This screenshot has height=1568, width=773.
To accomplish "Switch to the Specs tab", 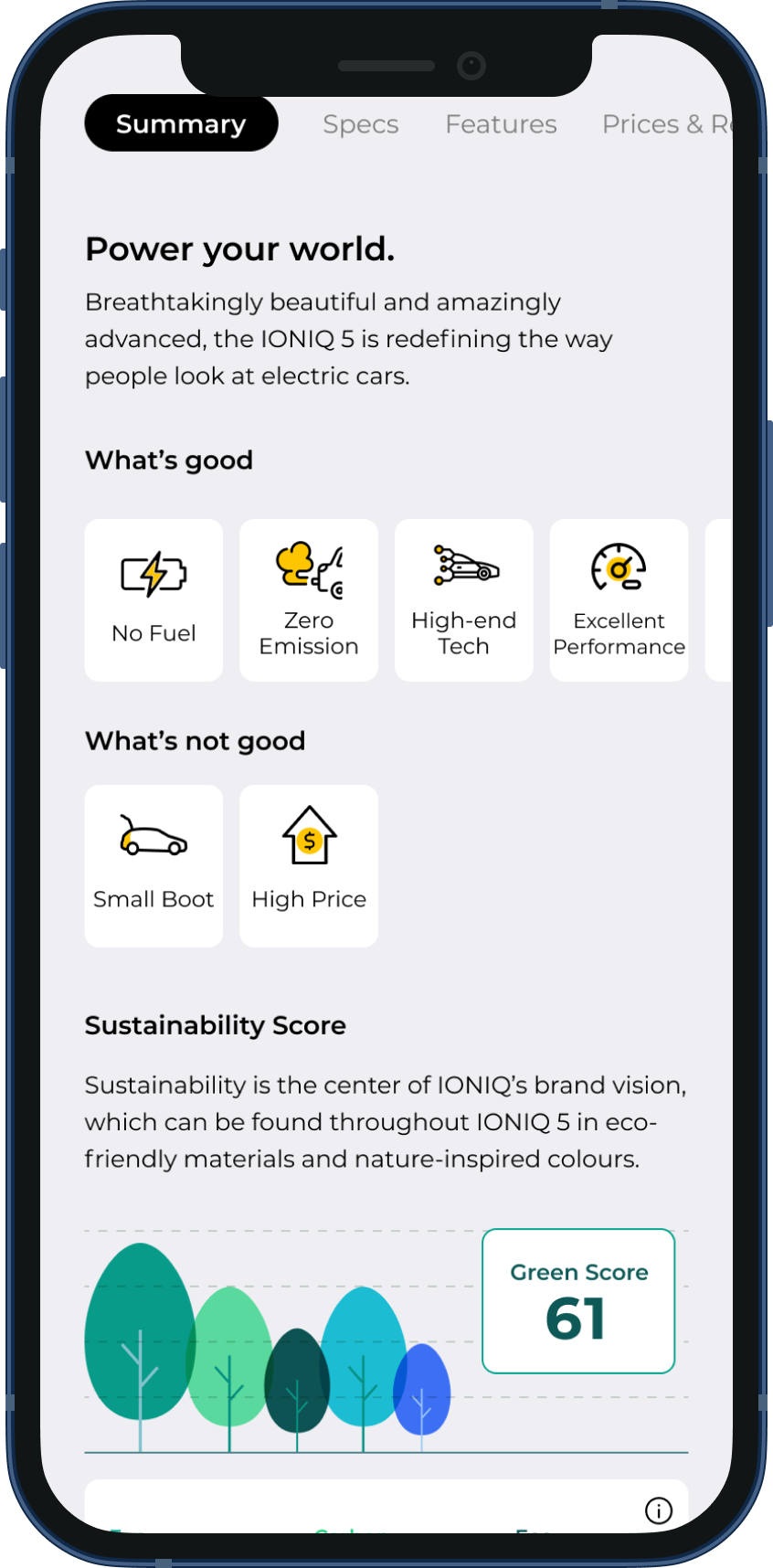I will (361, 123).
